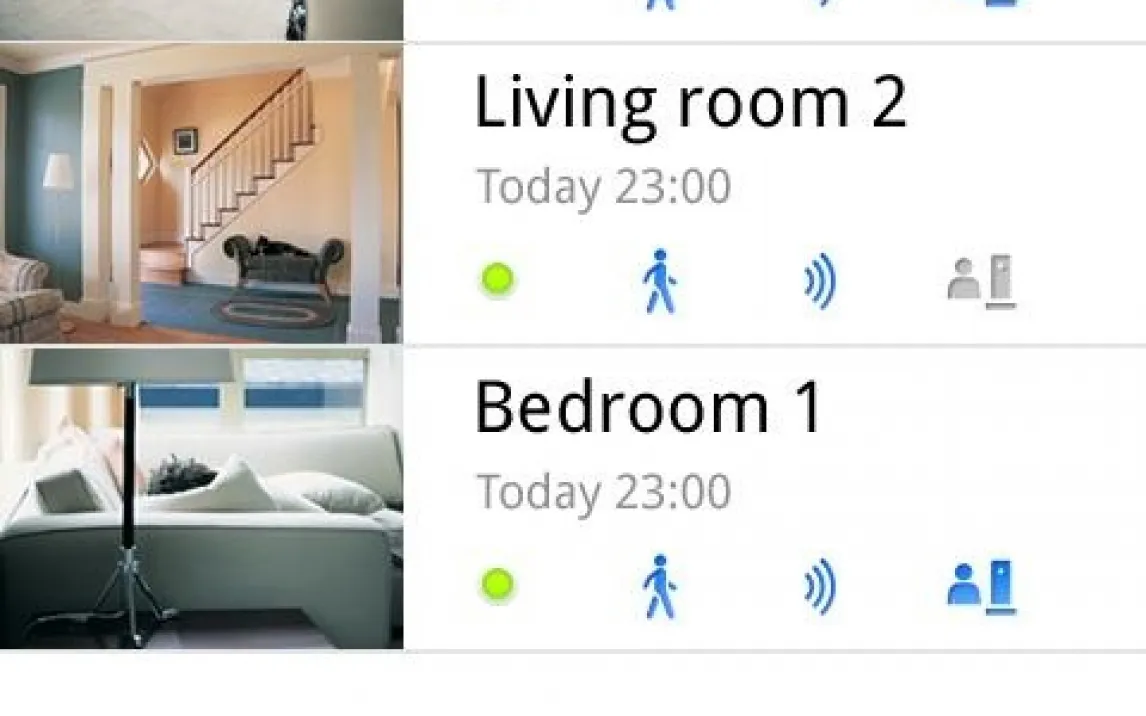The image size is (1146, 716).
Task: Tap the blue presence icon for Bedroom 1
Action: coord(981,585)
